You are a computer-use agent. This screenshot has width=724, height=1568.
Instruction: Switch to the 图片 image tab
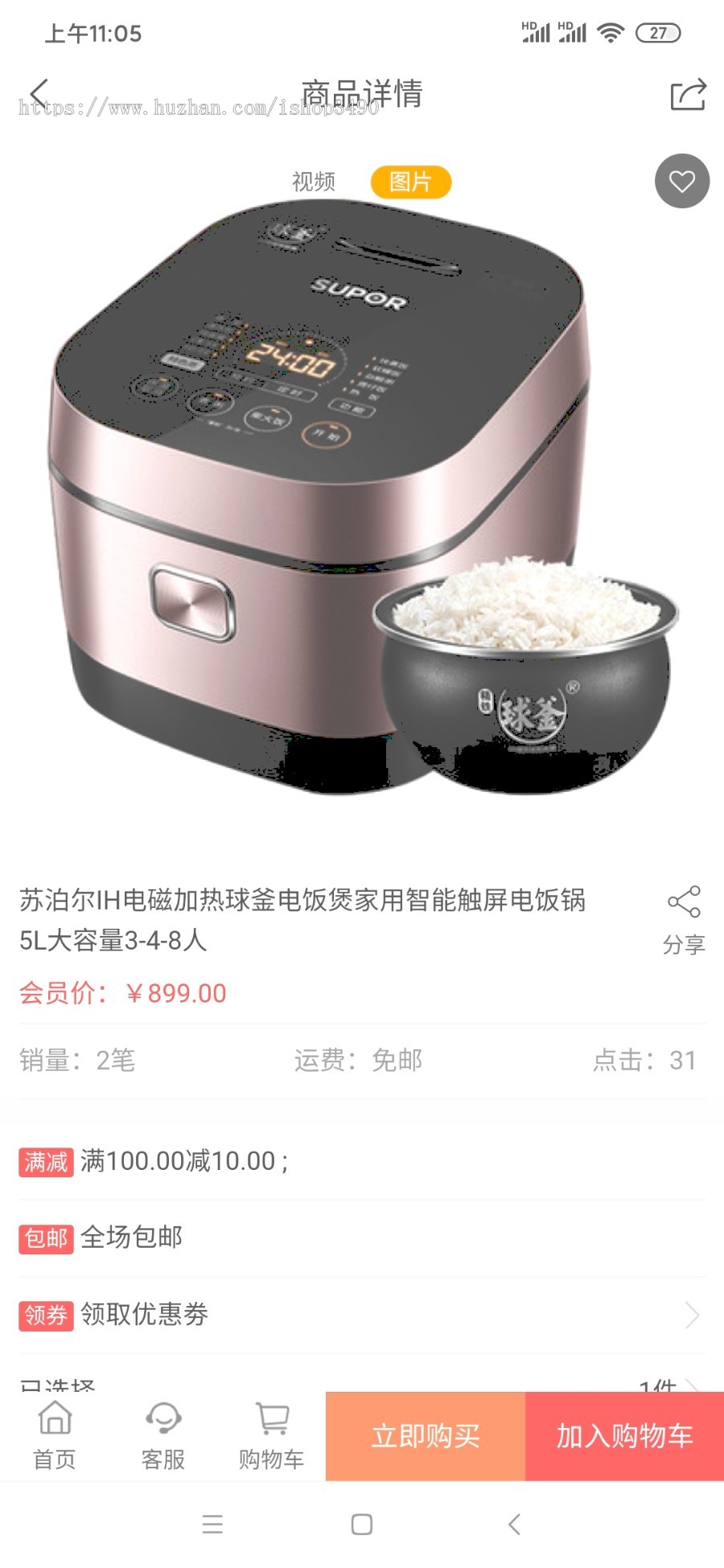[410, 182]
